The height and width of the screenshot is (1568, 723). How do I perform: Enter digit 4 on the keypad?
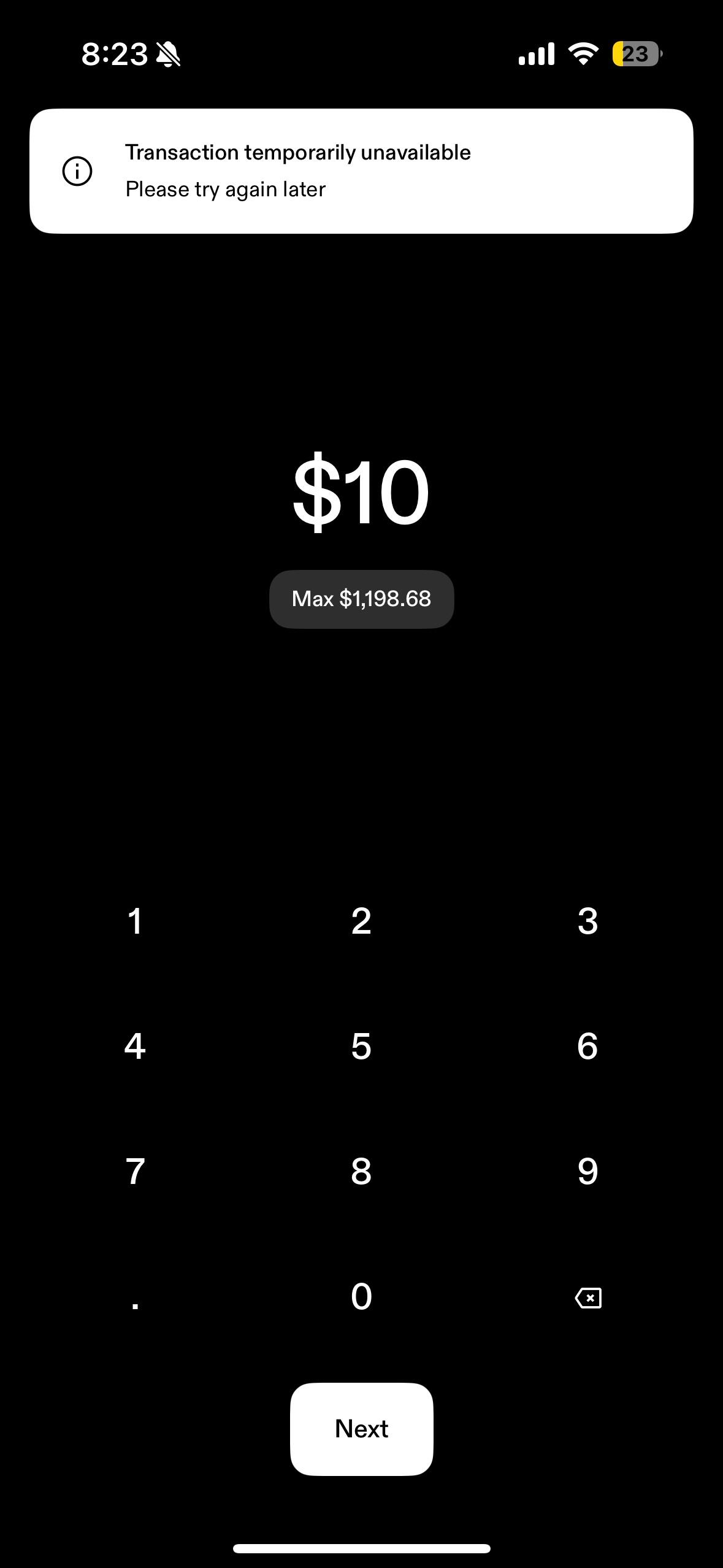pyautogui.click(x=135, y=1046)
